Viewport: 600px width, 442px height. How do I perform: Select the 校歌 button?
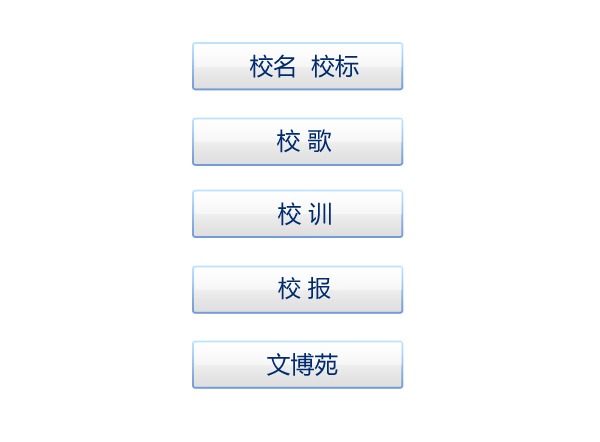(x=297, y=142)
